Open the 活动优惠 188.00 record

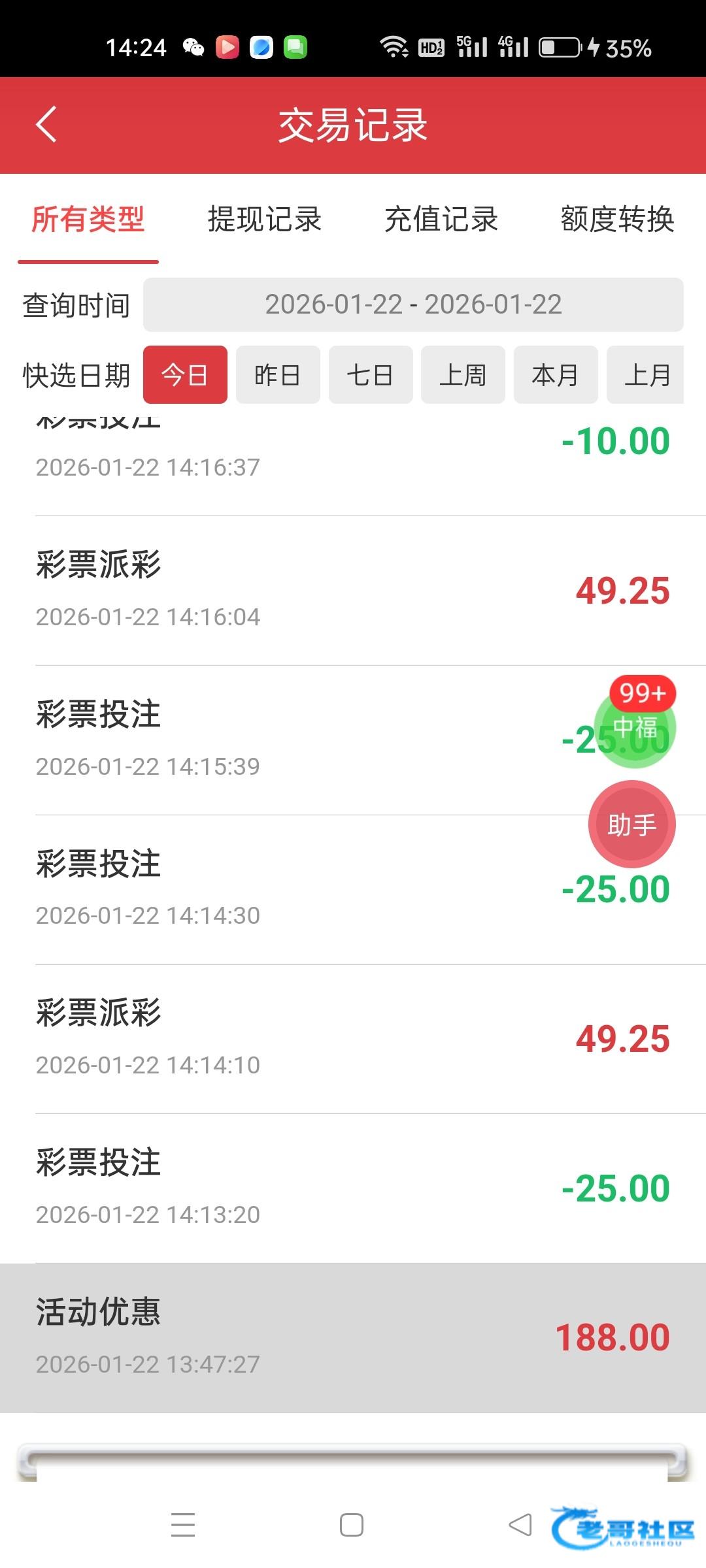coord(353,1337)
